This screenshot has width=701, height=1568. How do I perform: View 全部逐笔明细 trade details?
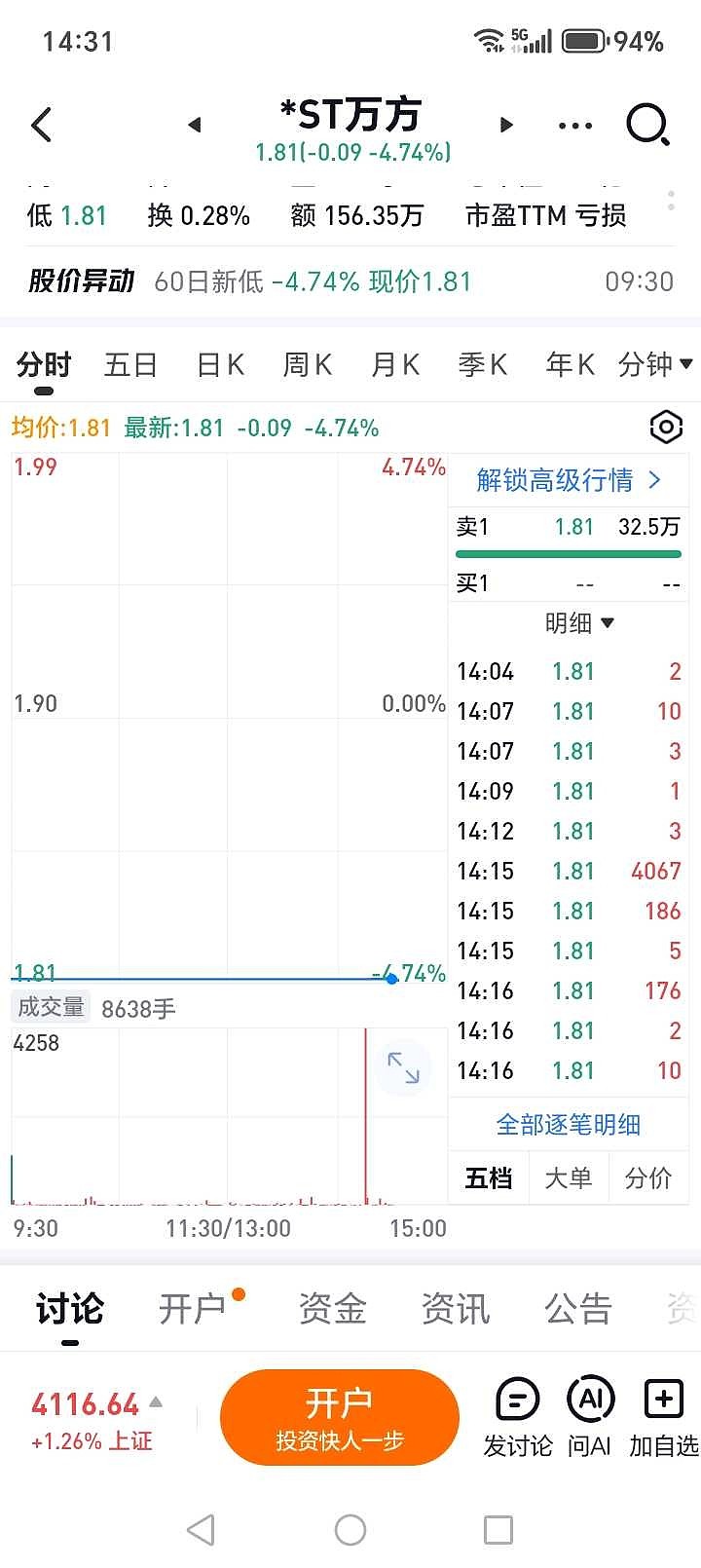pos(569,1125)
